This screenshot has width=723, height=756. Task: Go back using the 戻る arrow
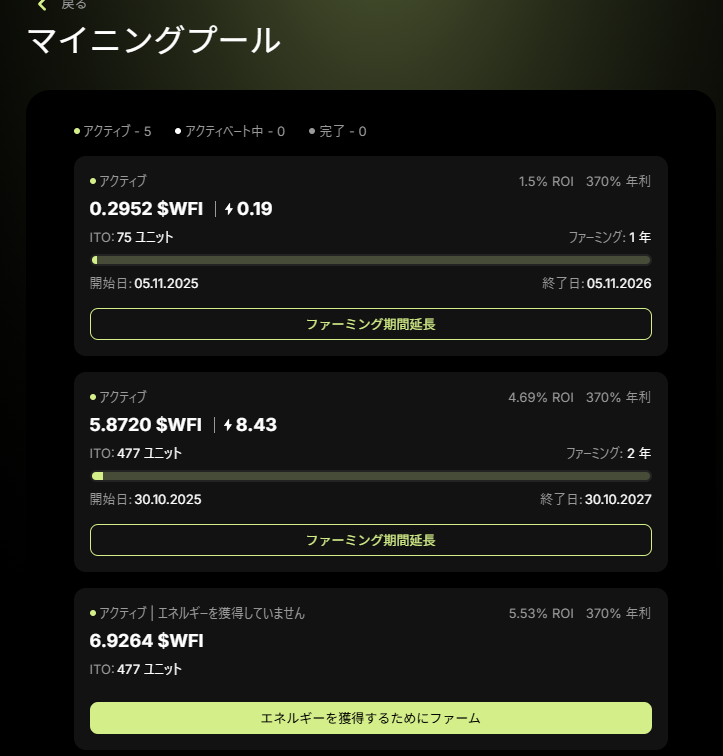point(44,6)
